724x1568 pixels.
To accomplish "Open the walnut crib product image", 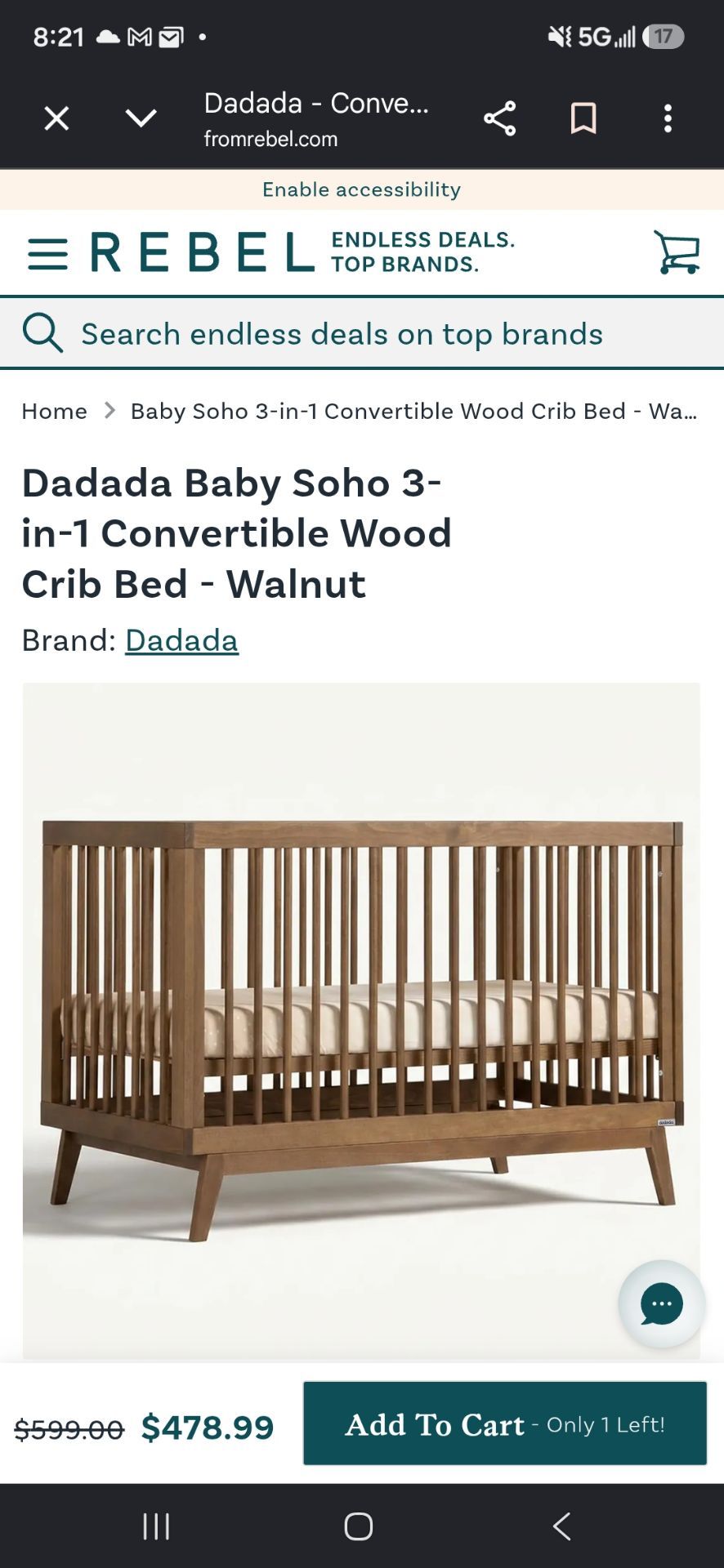I will 361,1021.
